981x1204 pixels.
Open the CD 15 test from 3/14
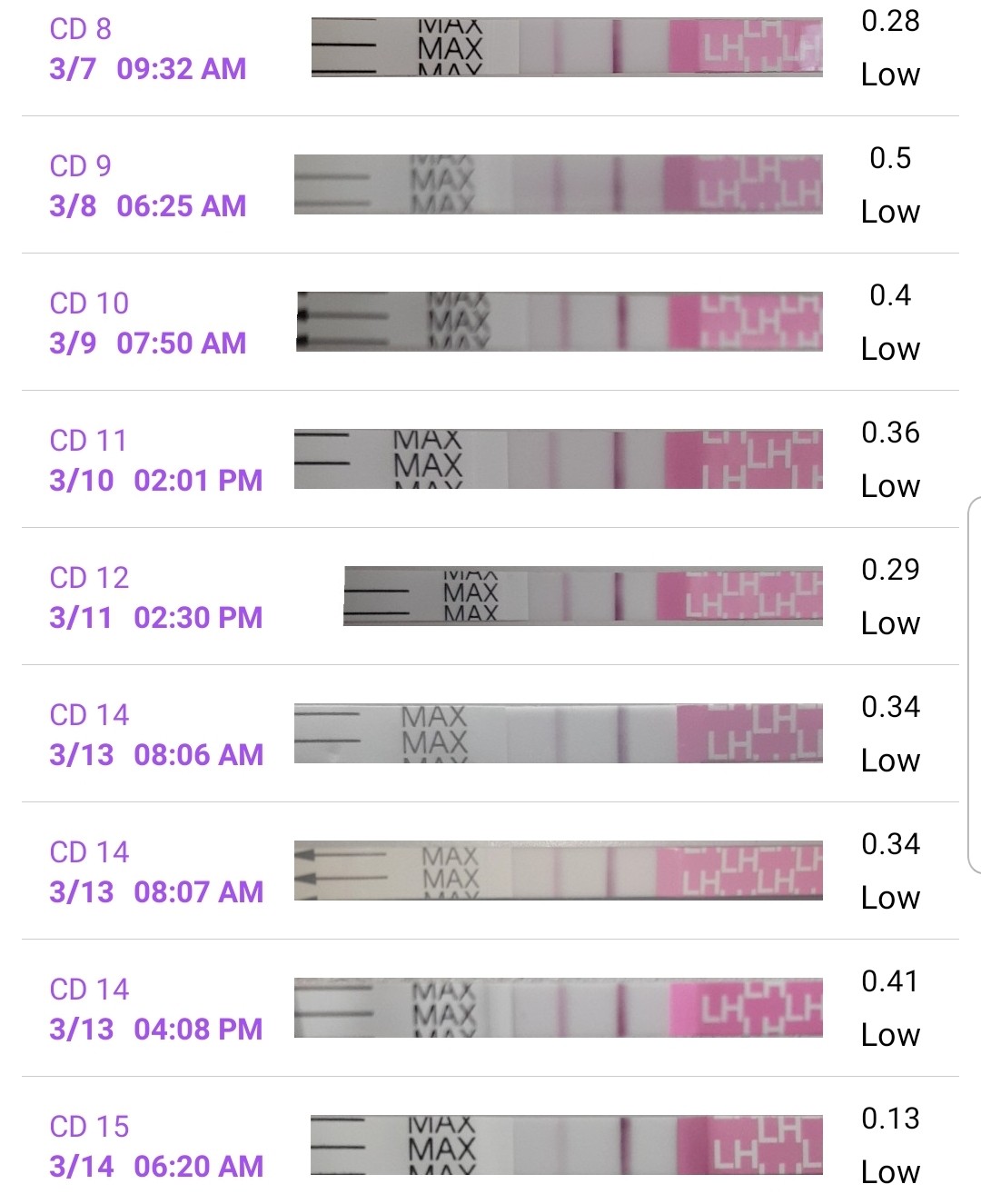pyautogui.click(x=490, y=1146)
